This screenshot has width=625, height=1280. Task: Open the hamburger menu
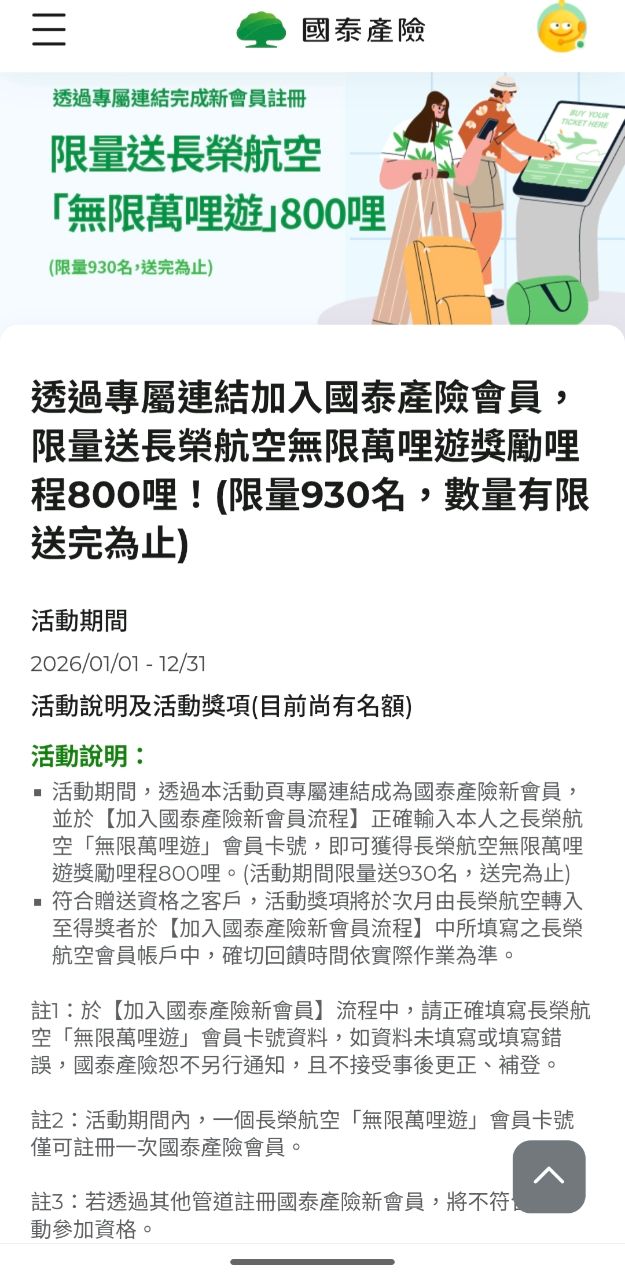48,30
